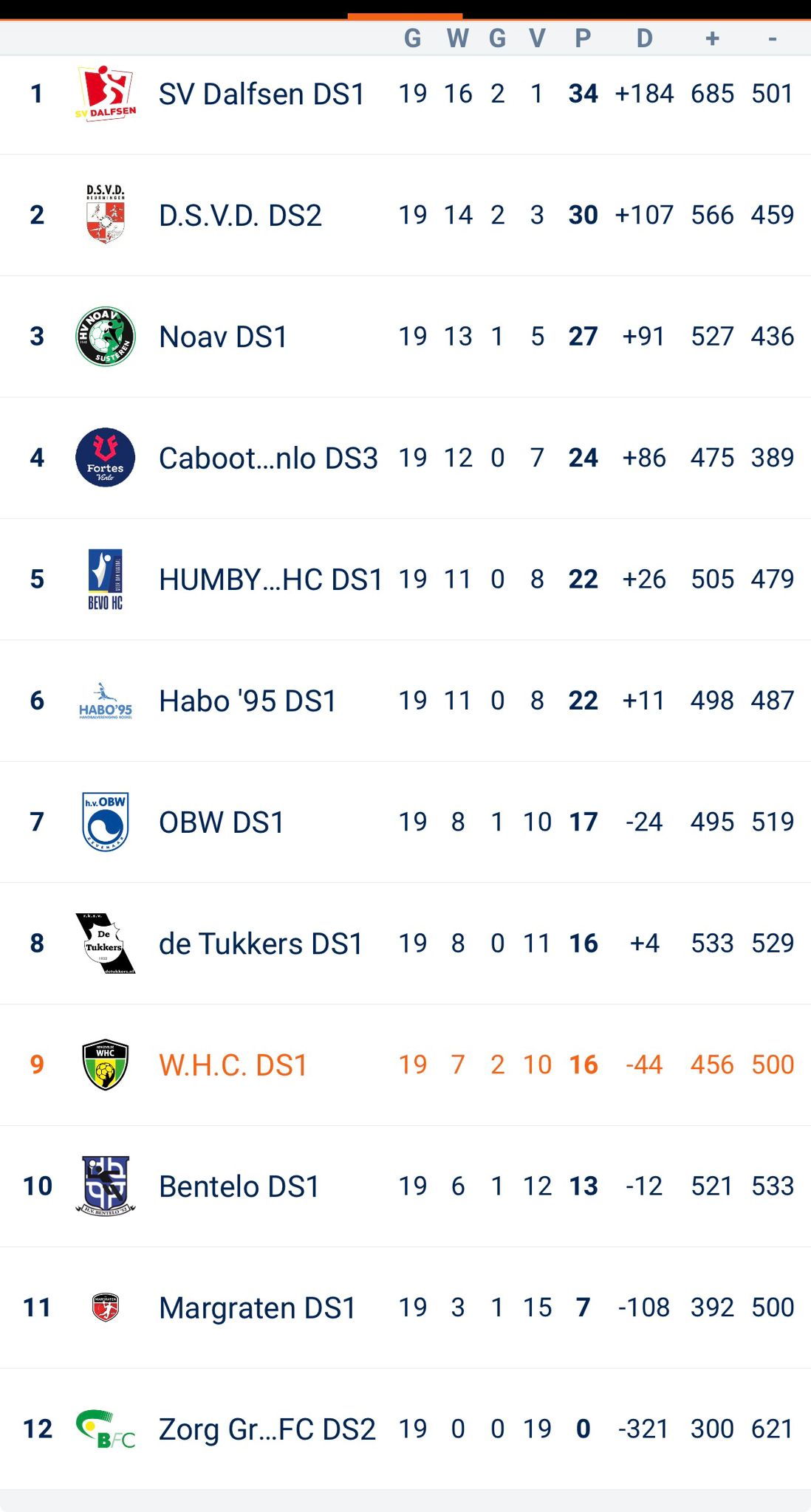
Task: Open Habo '95 DS1 team row
Action: tap(247, 701)
